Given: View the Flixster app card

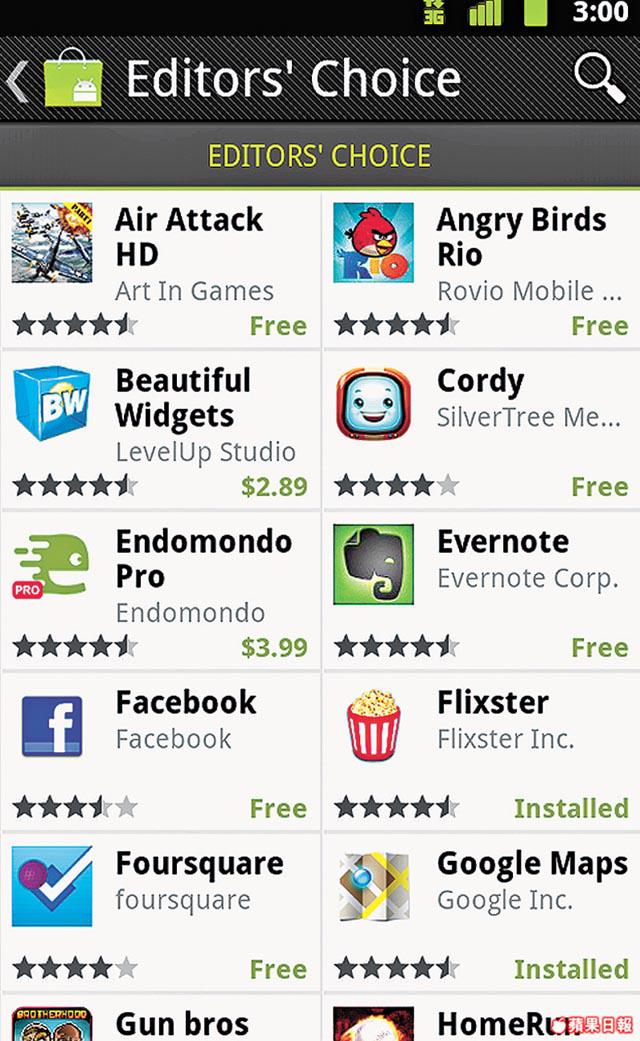Looking at the screenshot, I should point(481,751).
